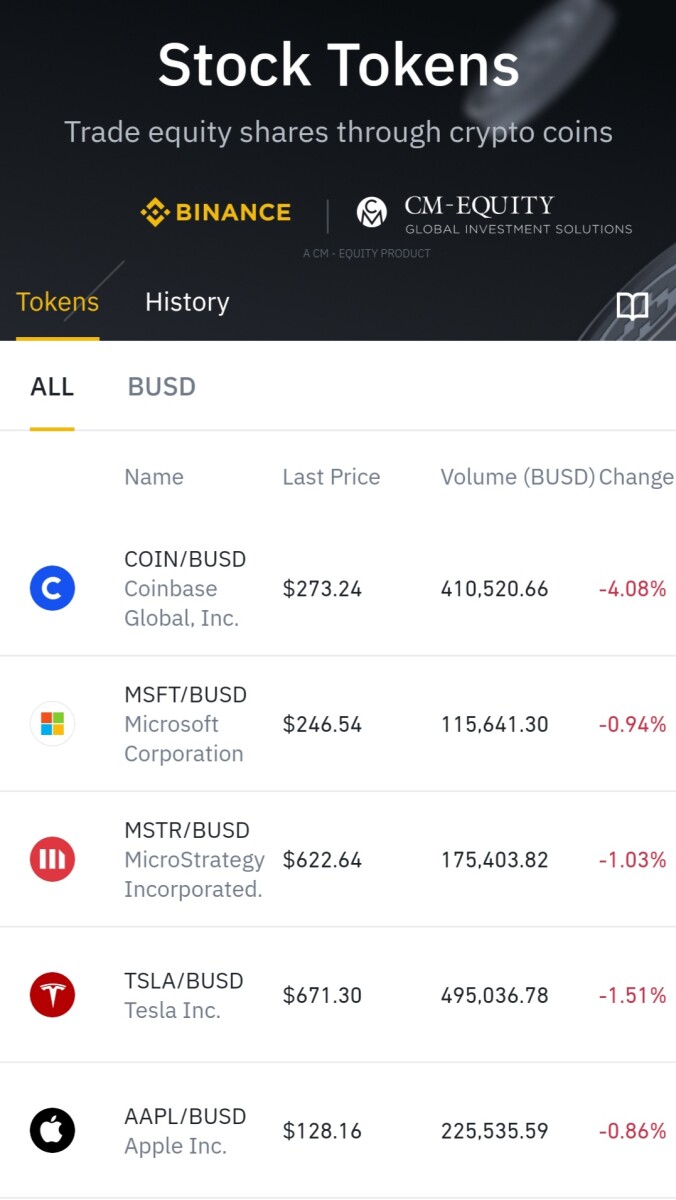Switch to the History tab

[x=187, y=302]
